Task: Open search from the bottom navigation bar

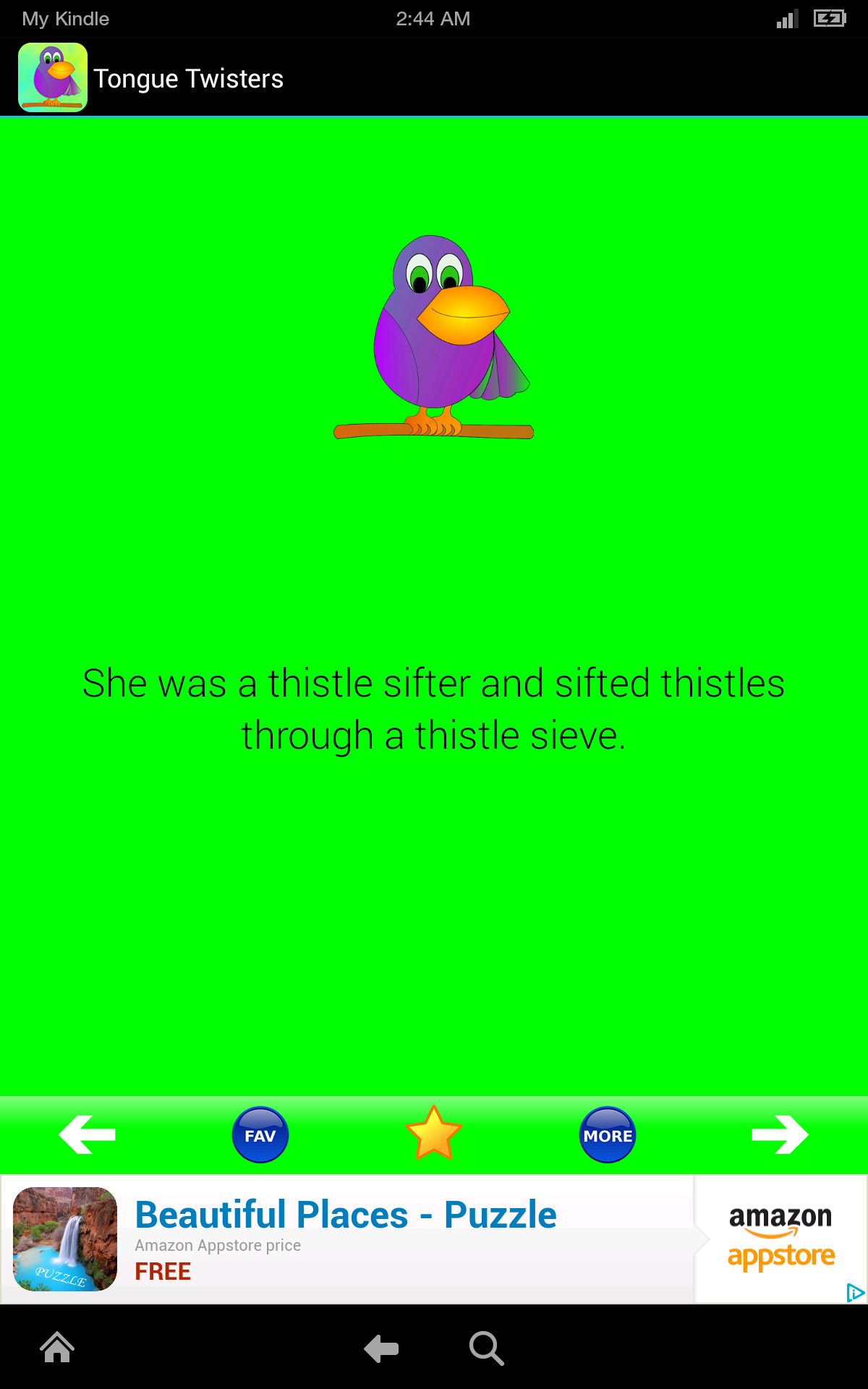Action: tap(486, 1347)
